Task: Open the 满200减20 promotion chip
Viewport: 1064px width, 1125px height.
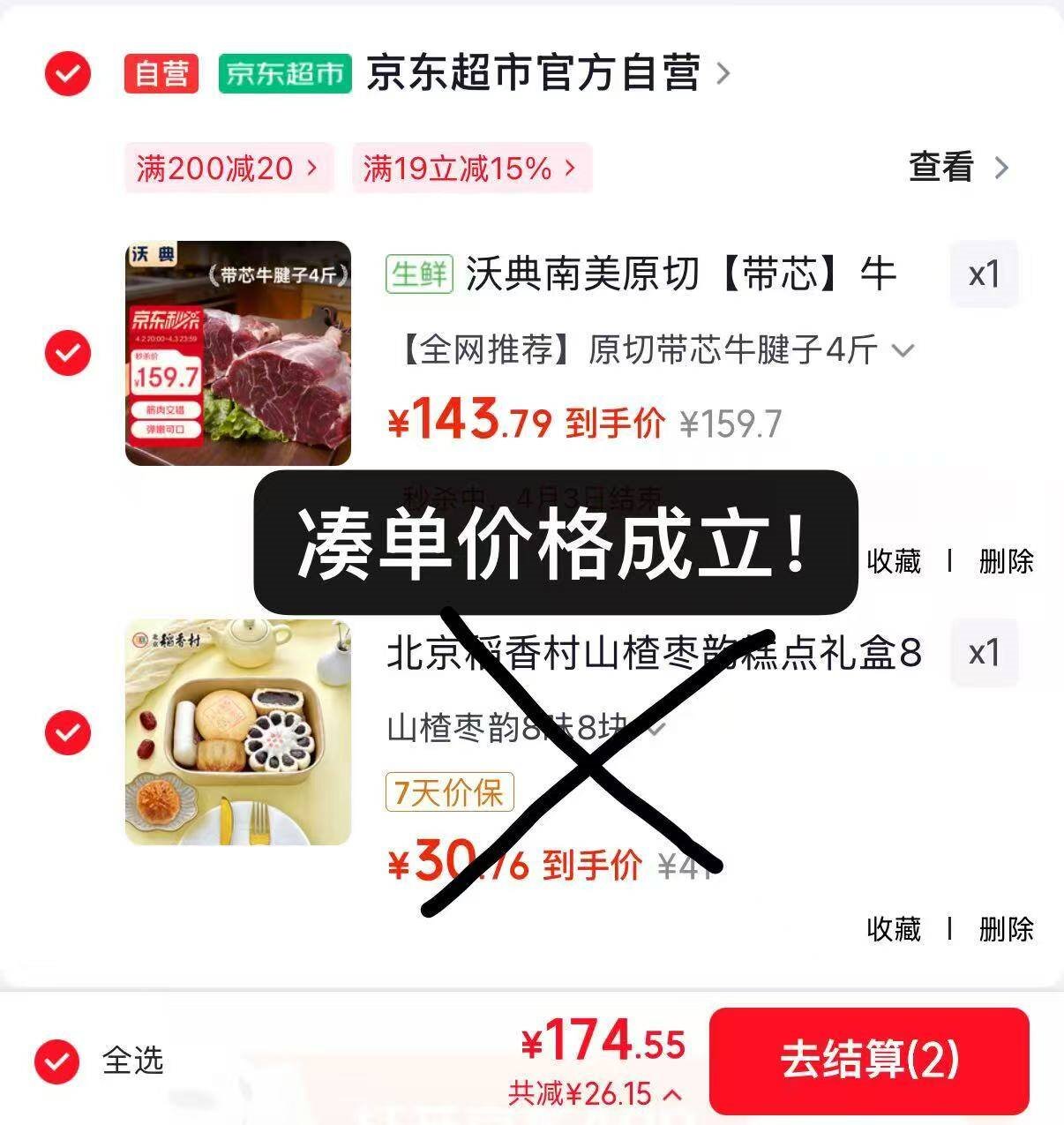Action: coord(228,168)
